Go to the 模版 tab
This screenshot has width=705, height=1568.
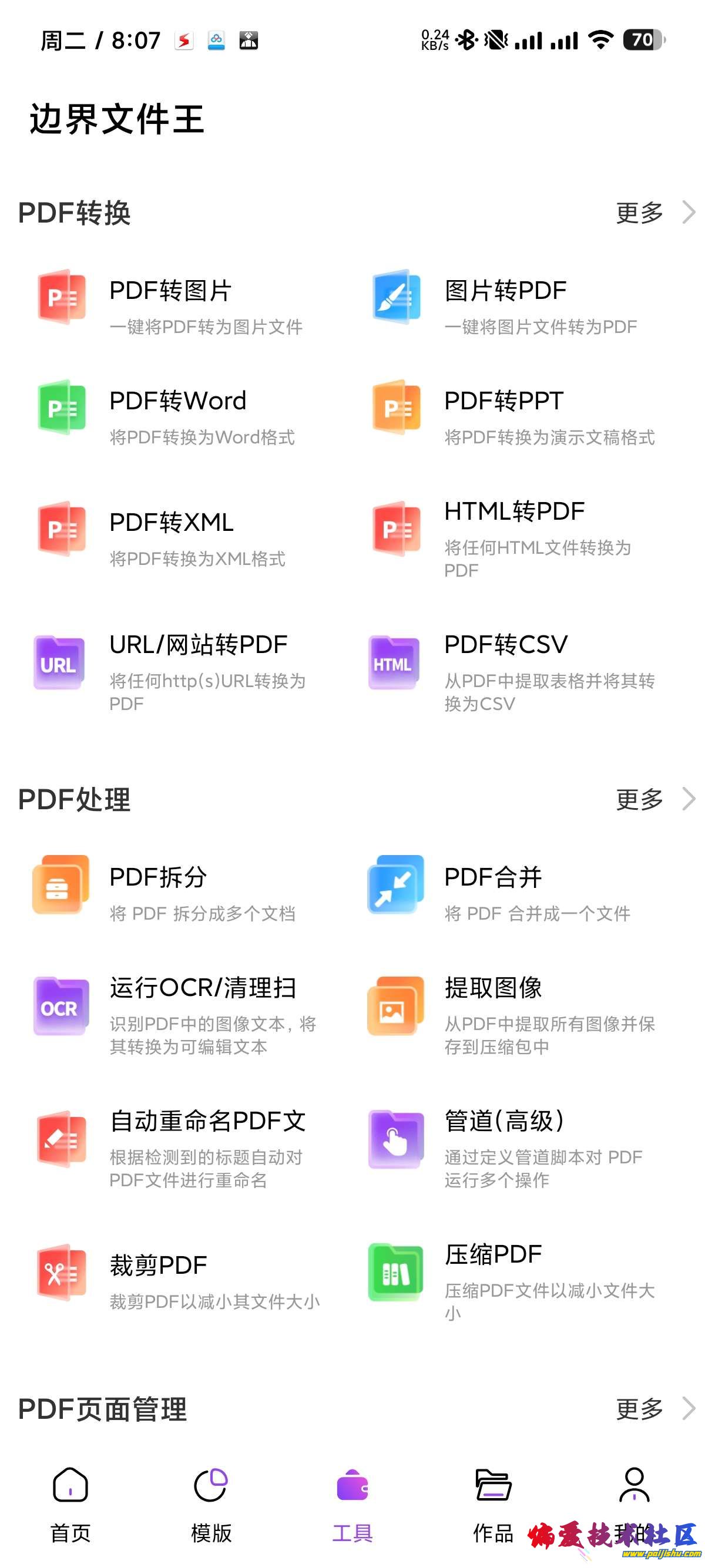(211, 1503)
